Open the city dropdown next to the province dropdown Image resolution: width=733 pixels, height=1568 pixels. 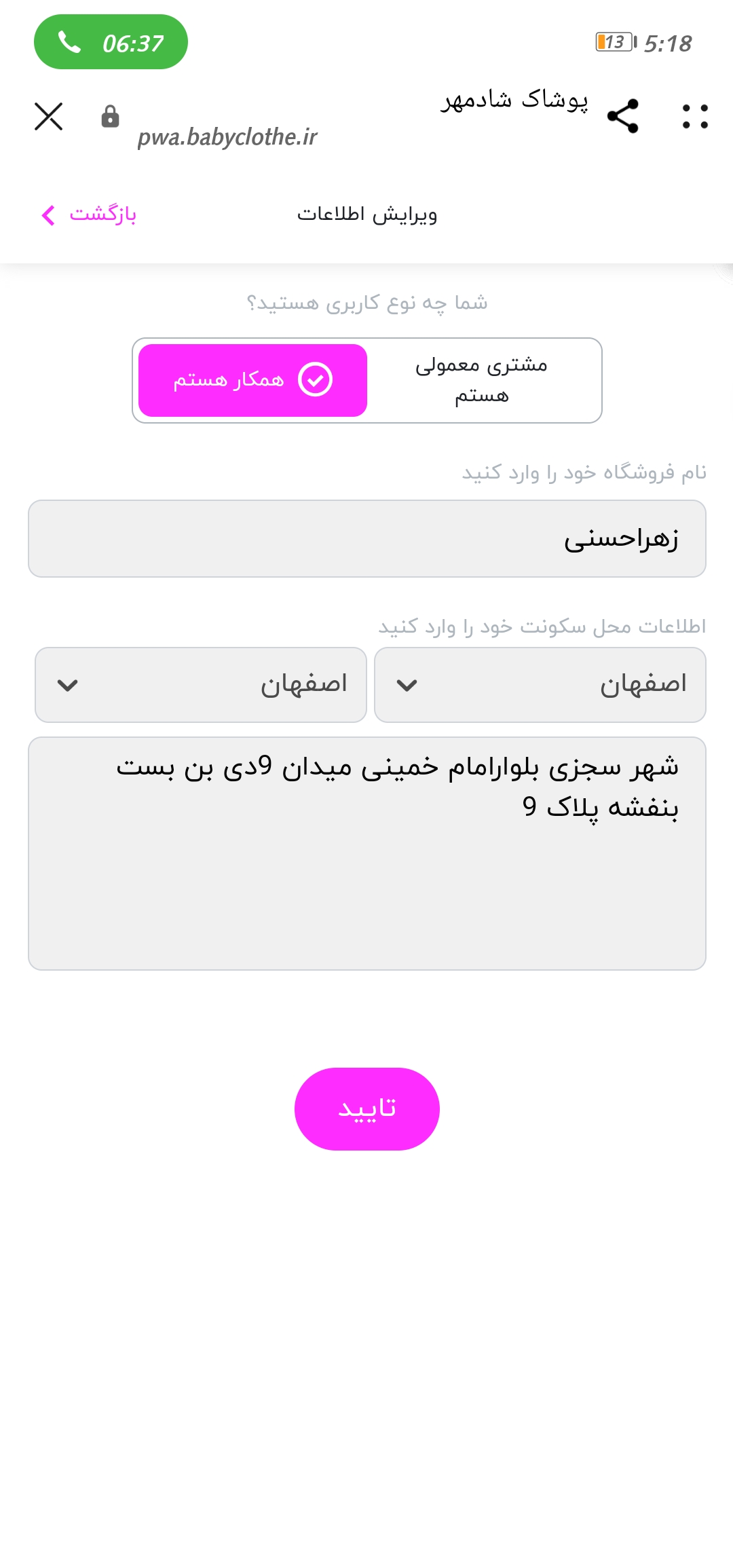coord(201,685)
